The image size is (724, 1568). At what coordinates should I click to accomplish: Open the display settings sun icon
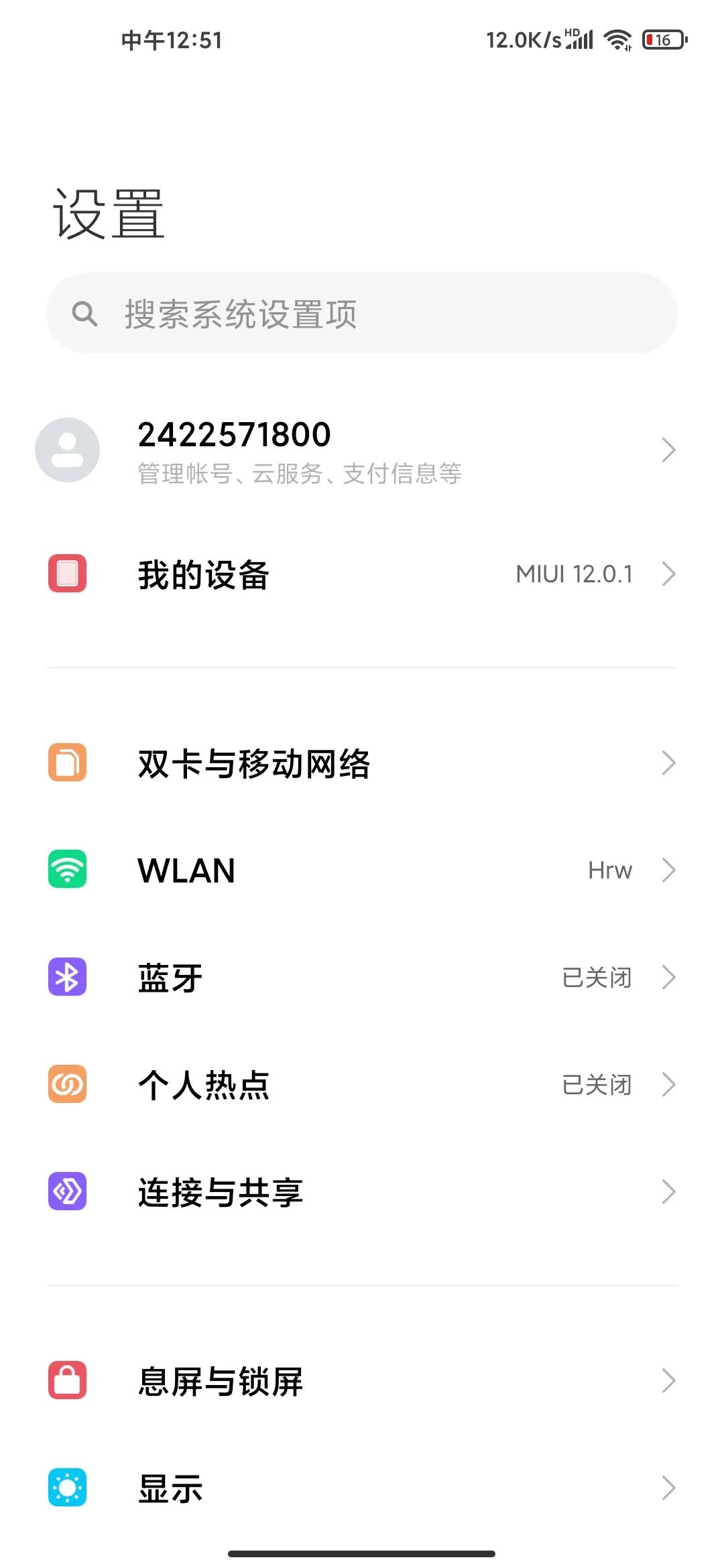point(67,1488)
